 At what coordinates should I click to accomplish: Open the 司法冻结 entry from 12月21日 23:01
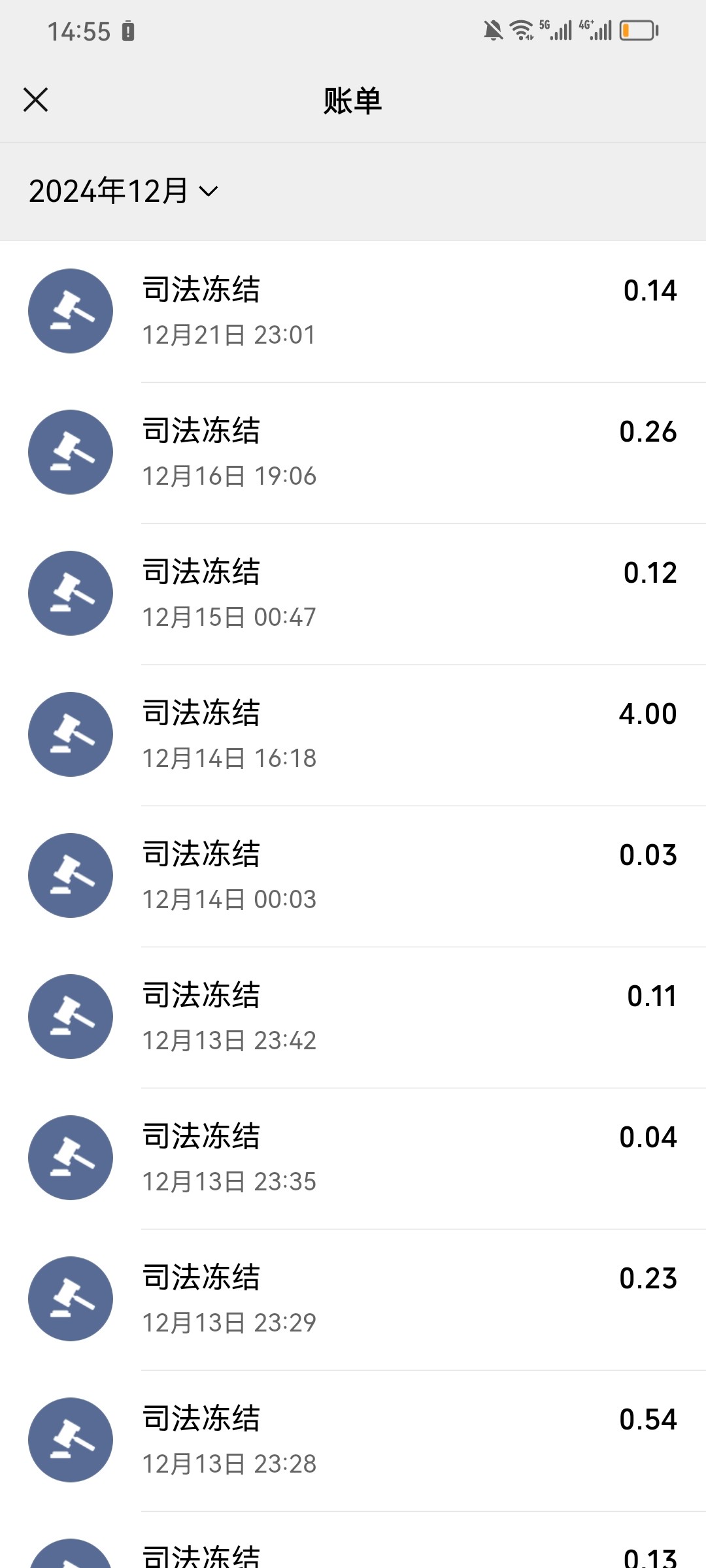pyautogui.click(x=353, y=311)
